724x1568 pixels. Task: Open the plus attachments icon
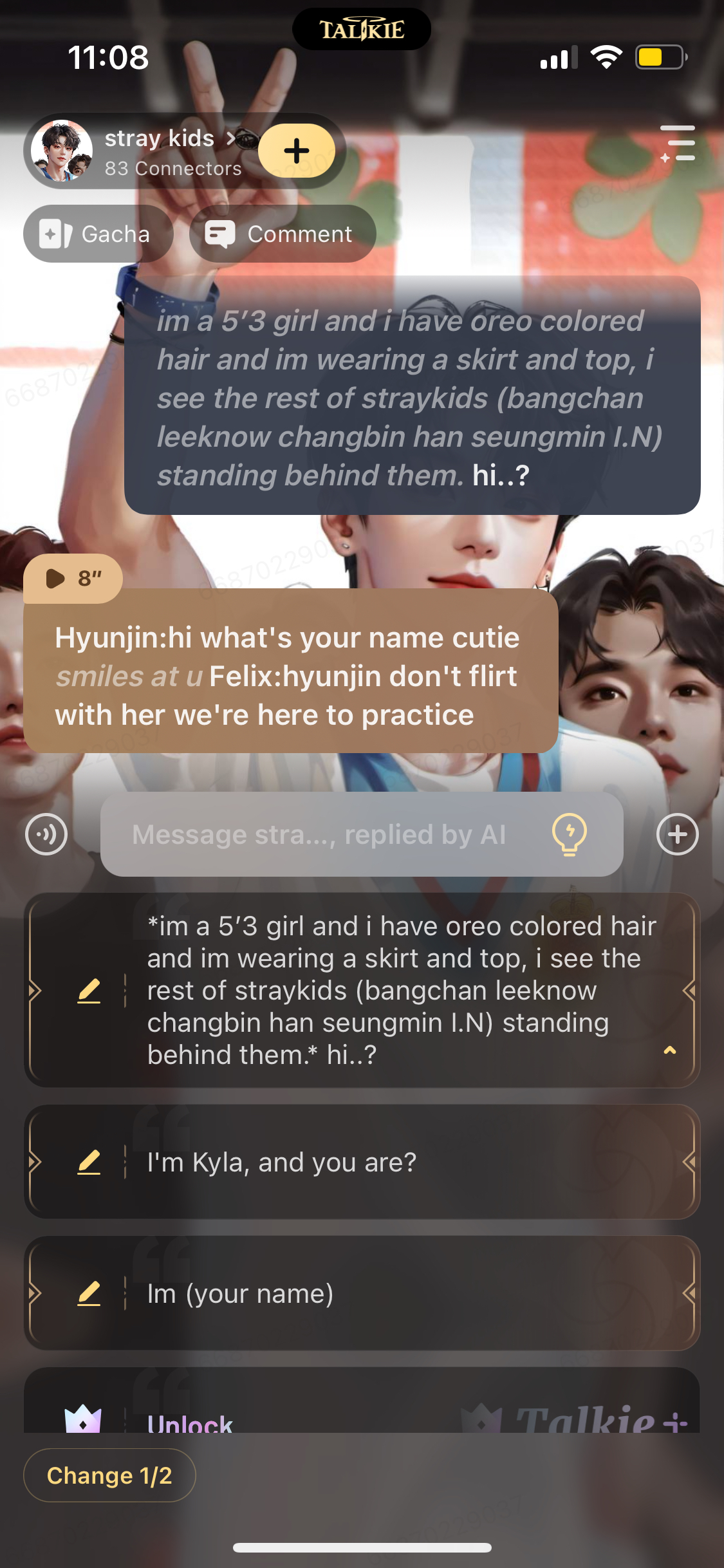coord(677,834)
